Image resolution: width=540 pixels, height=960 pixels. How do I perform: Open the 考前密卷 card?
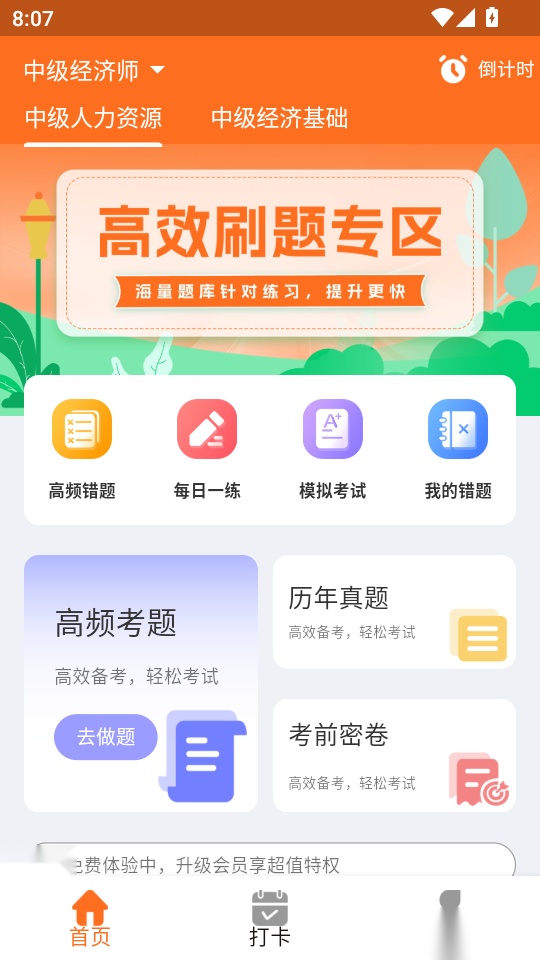coord(394,756)
